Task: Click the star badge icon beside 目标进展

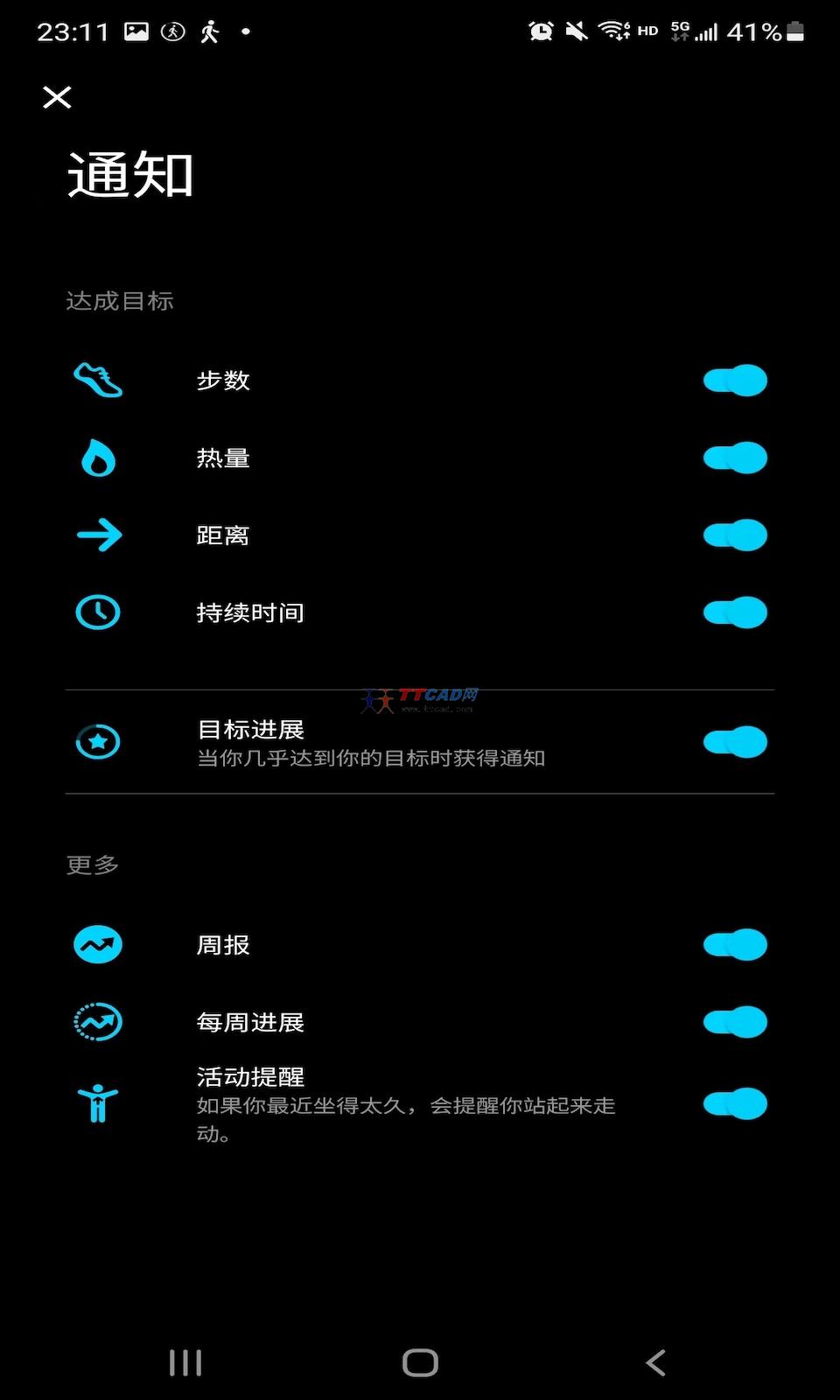Action: (97, 741)
